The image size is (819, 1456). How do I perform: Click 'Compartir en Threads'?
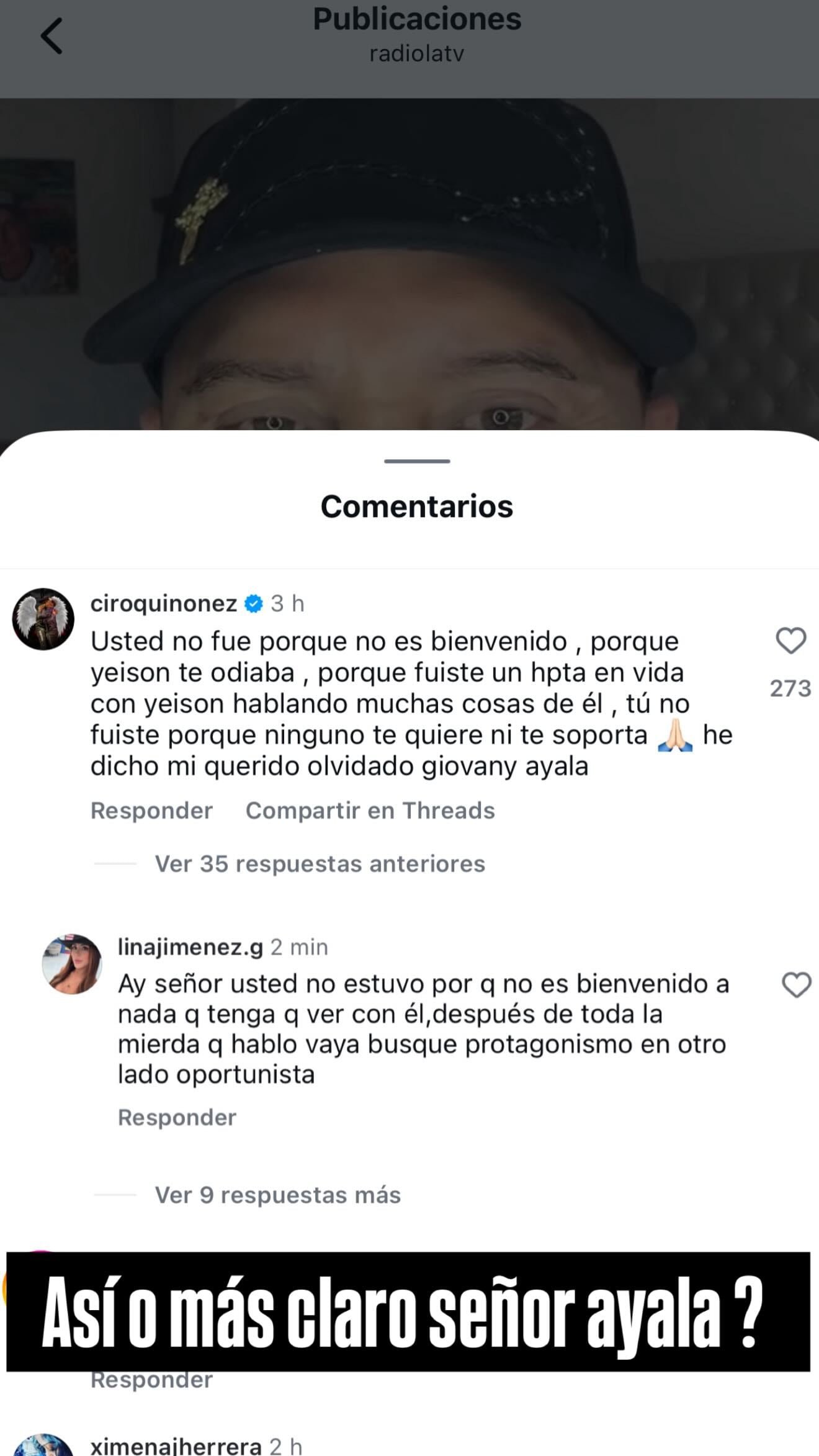click(x=370, y=810)
